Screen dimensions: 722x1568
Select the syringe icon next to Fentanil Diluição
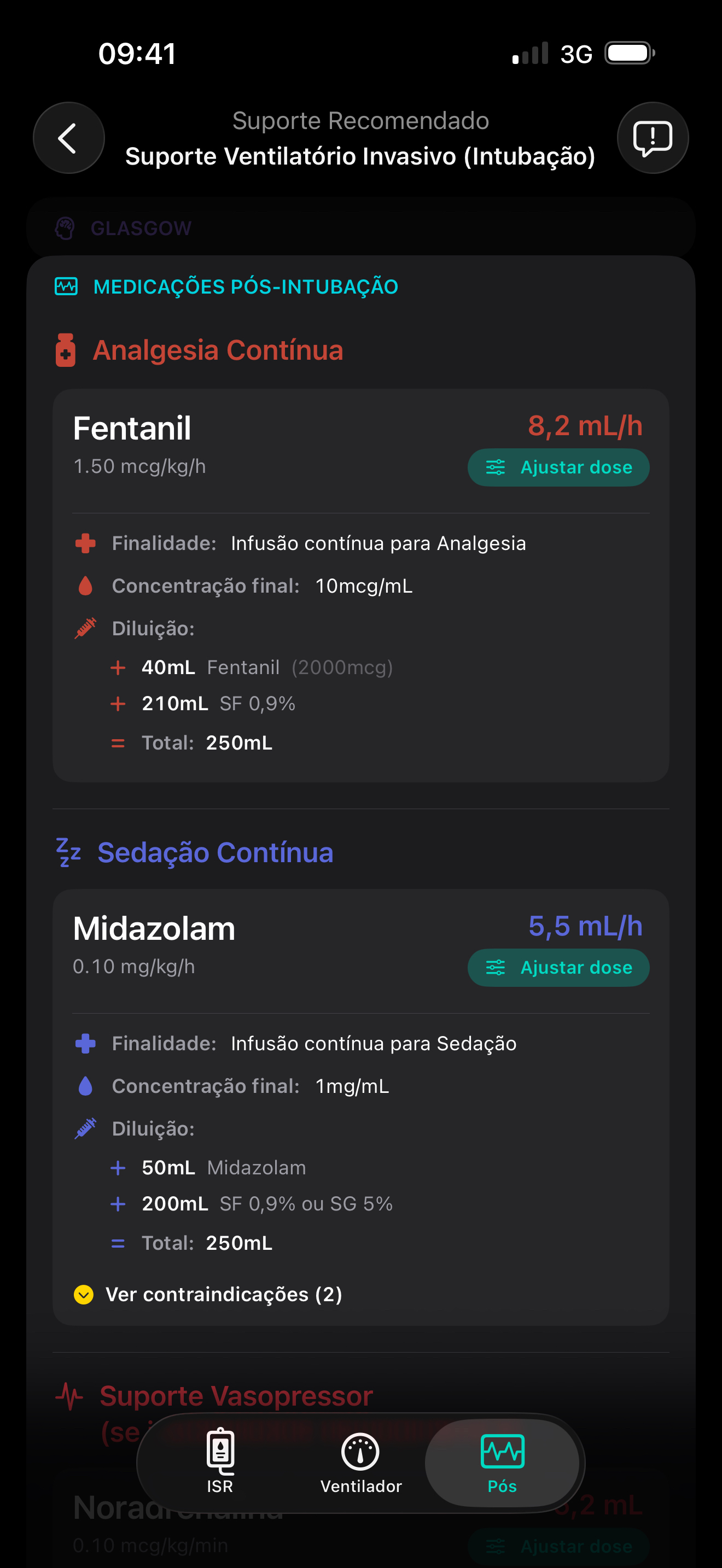point(85,628)
